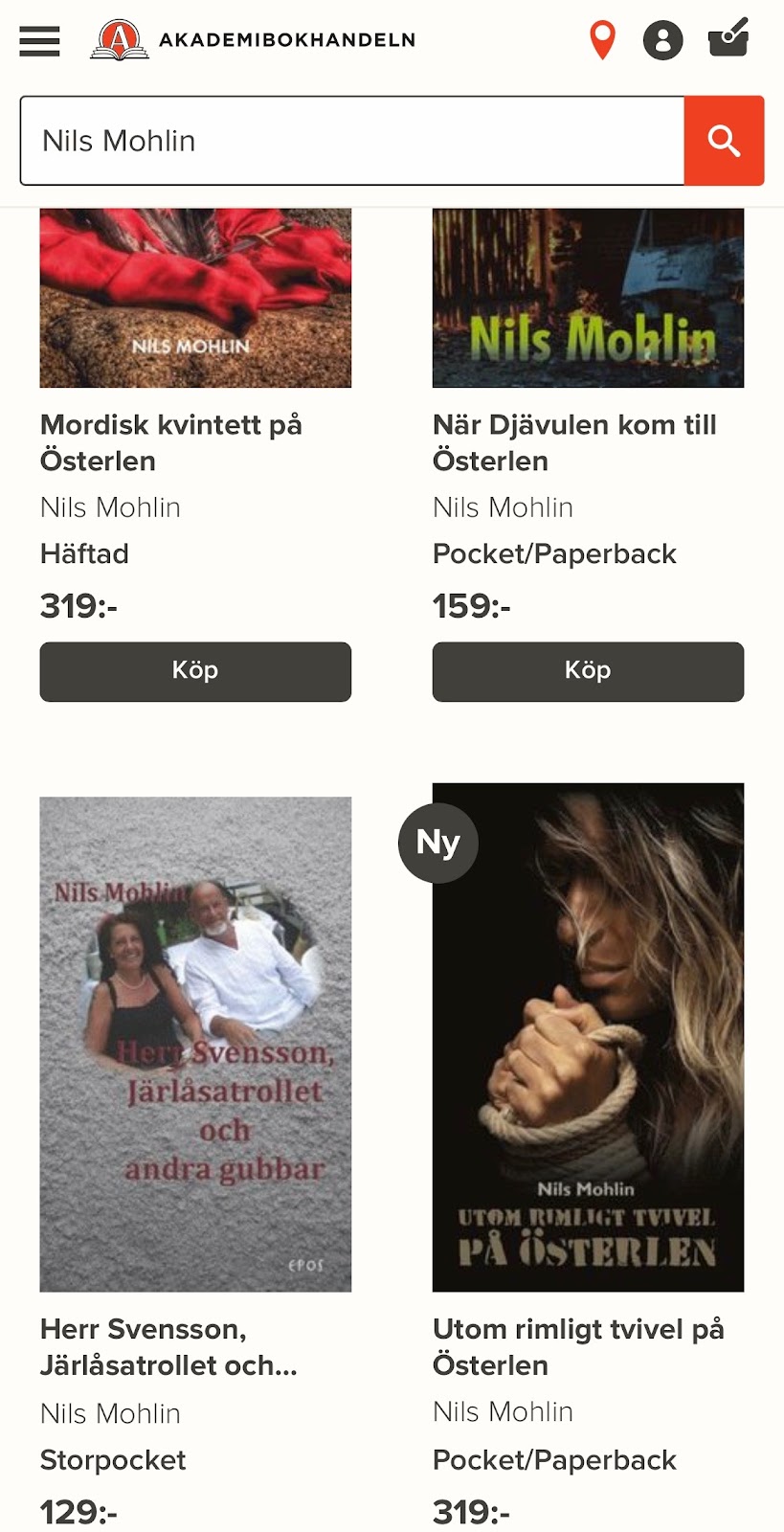The height and width of the screenshot is (1532, 784).
Task: Open Mordisk kvintett på Österlen book
Action: pyautogui.click(x=170, y=442)
